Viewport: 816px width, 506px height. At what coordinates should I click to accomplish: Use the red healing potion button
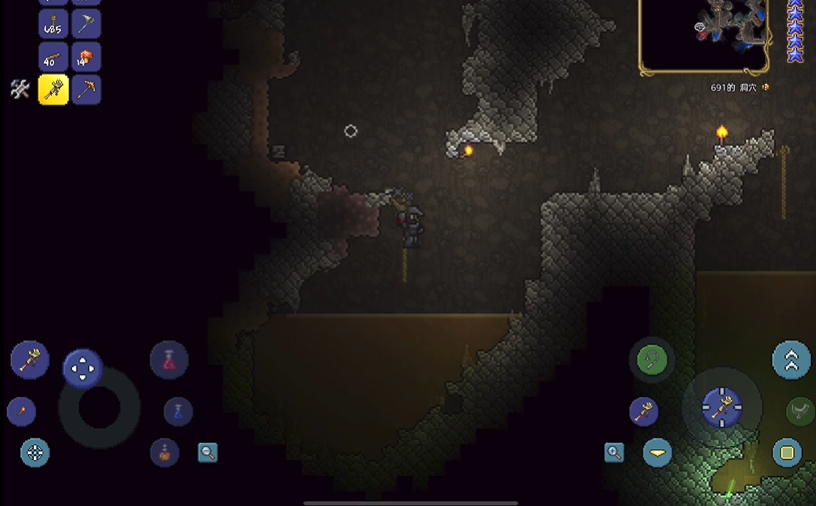pos(169,360)
